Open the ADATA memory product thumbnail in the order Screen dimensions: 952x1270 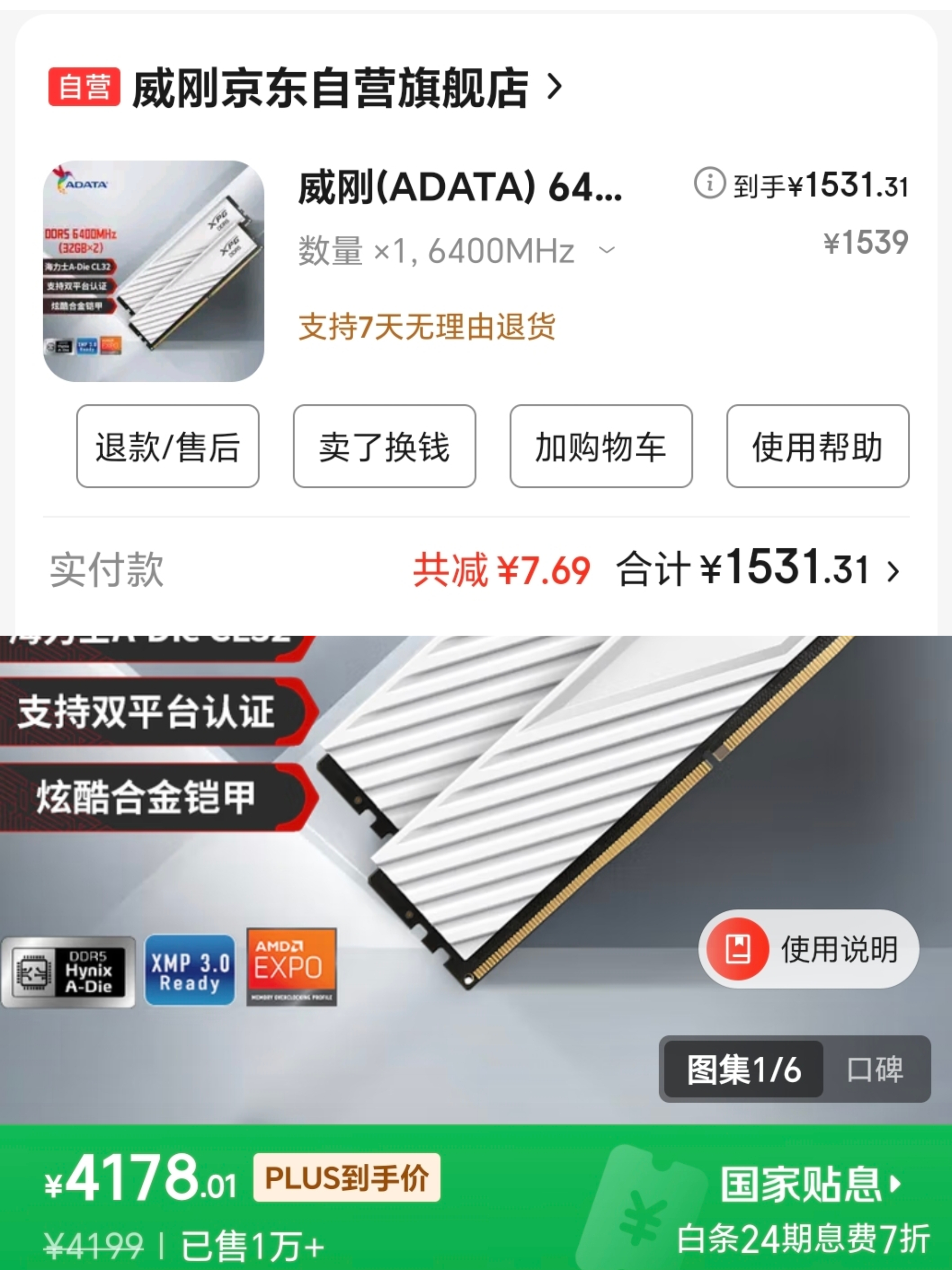[x=154, y=271]
